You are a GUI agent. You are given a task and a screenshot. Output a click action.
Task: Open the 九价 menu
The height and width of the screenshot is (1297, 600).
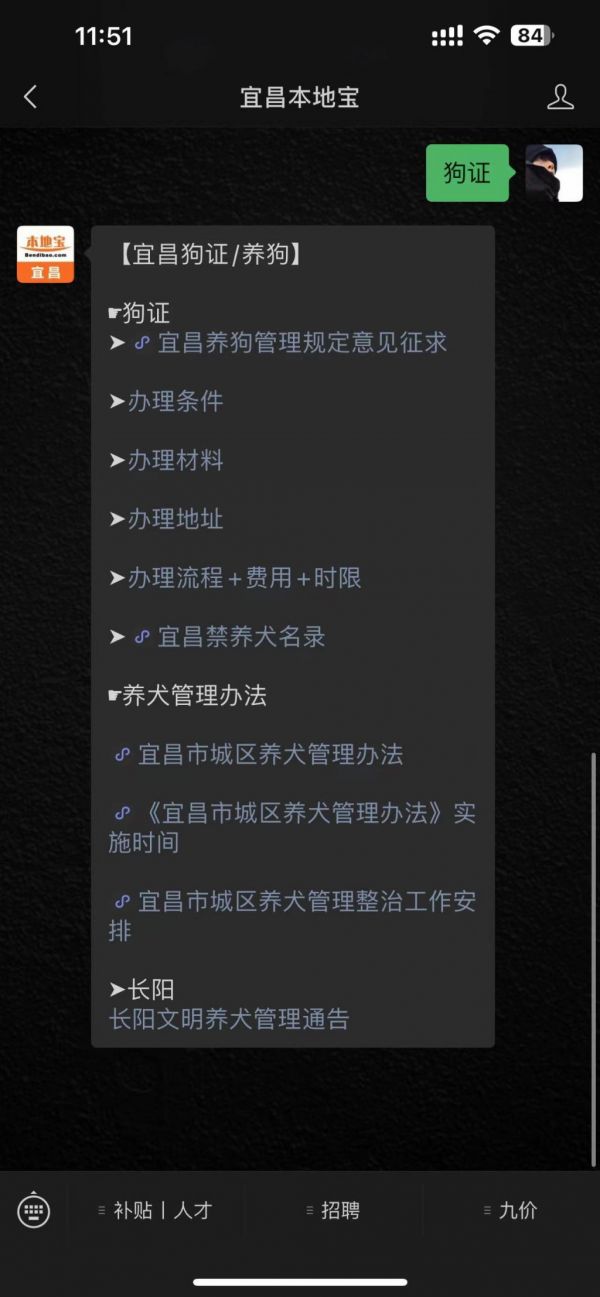(511, 1210)
